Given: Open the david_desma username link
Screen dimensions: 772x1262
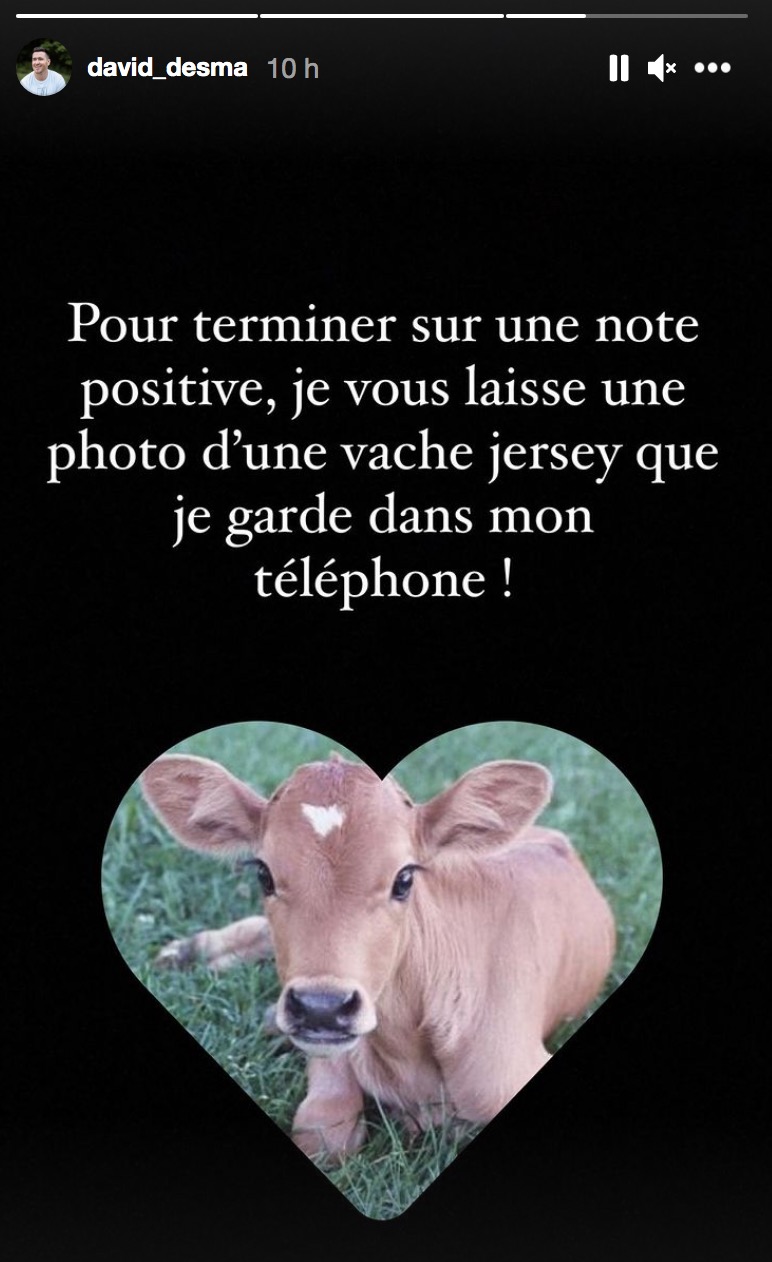Looking at the screenshot, I should (167, 68).
